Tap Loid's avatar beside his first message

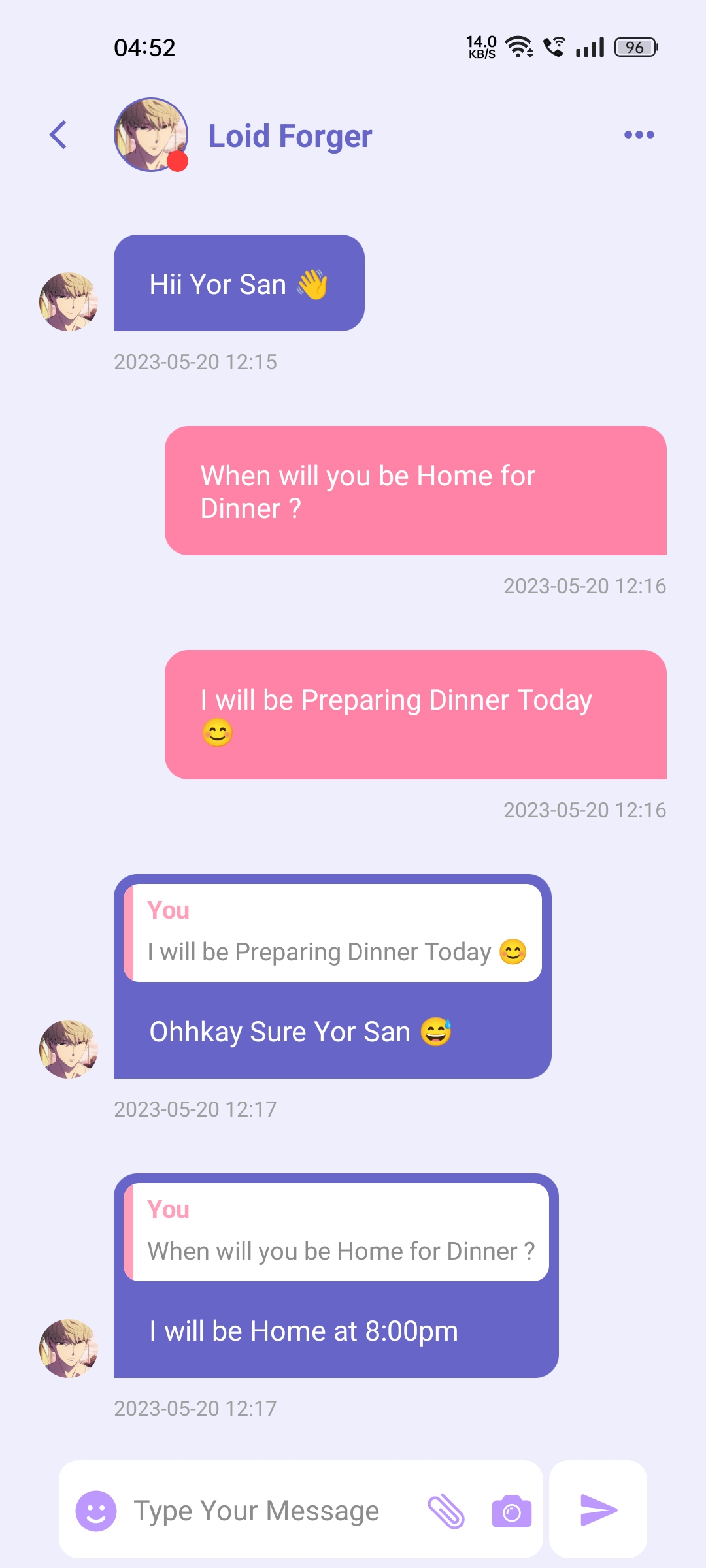coord(68,301)
